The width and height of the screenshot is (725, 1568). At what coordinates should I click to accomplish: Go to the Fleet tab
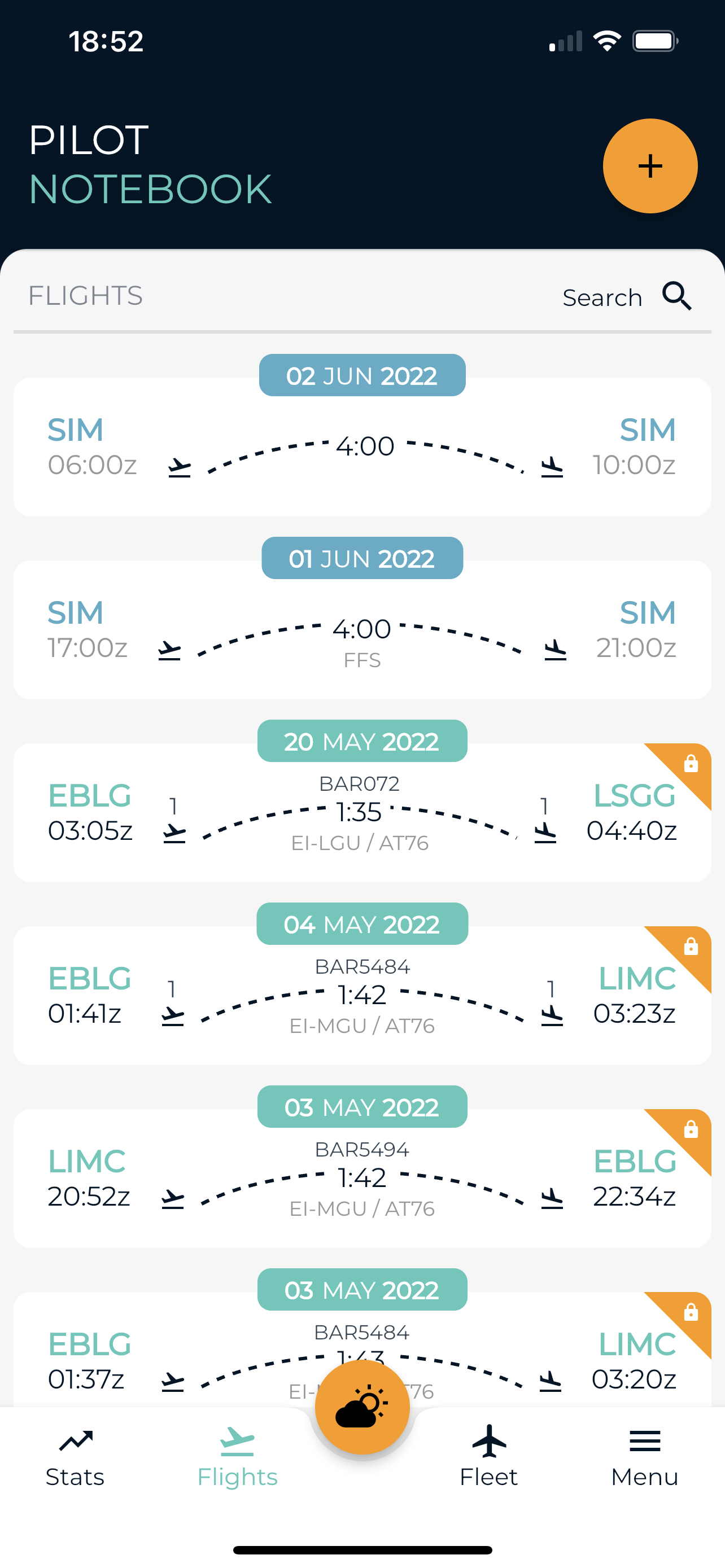(x=488, y=1458)
